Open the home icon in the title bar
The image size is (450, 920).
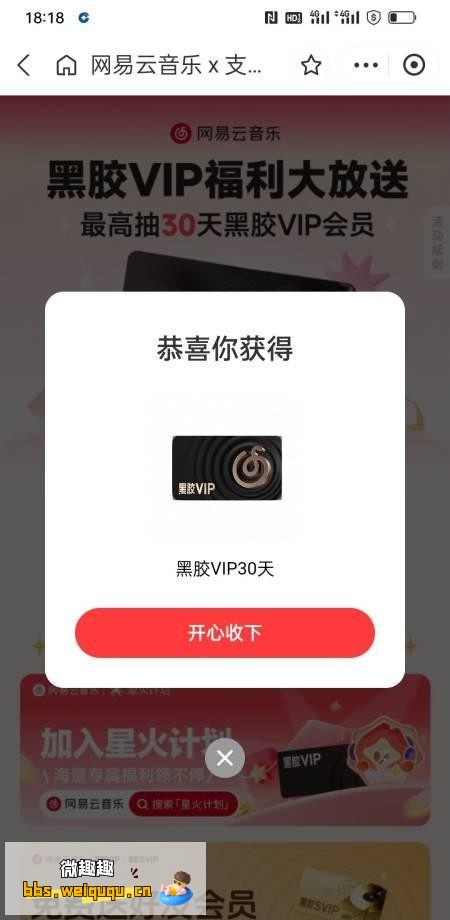[x=66, y=65]
